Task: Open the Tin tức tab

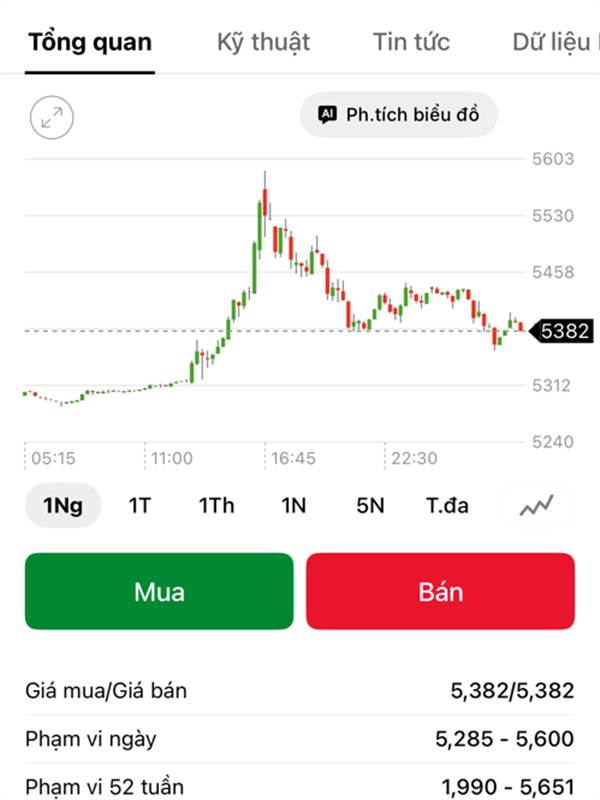Action: click(x=411, y=42)
